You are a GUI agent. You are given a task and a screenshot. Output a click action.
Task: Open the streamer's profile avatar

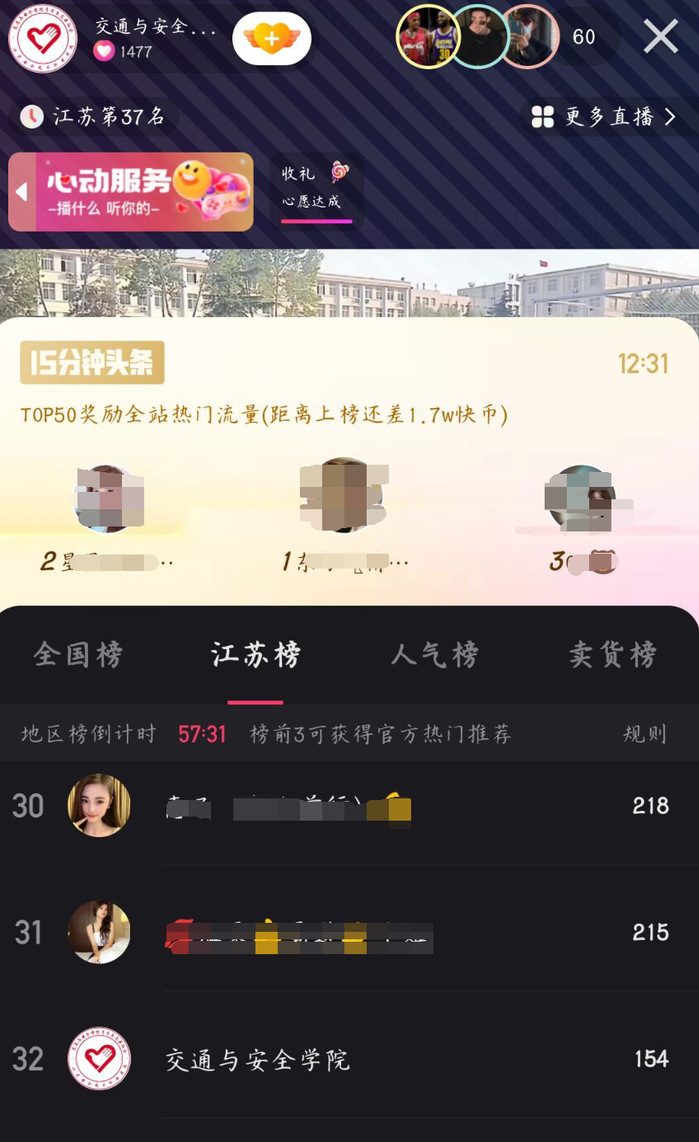[42, 38]
